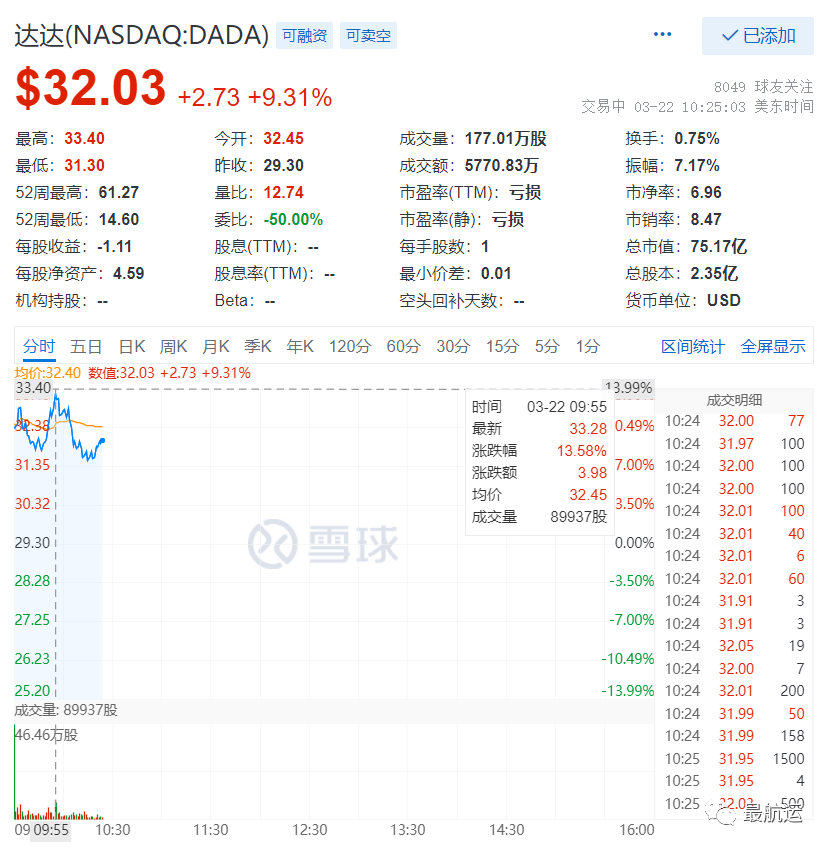Switch to 周K view
Screen dimensions: 829x849
tap(174, 347)
